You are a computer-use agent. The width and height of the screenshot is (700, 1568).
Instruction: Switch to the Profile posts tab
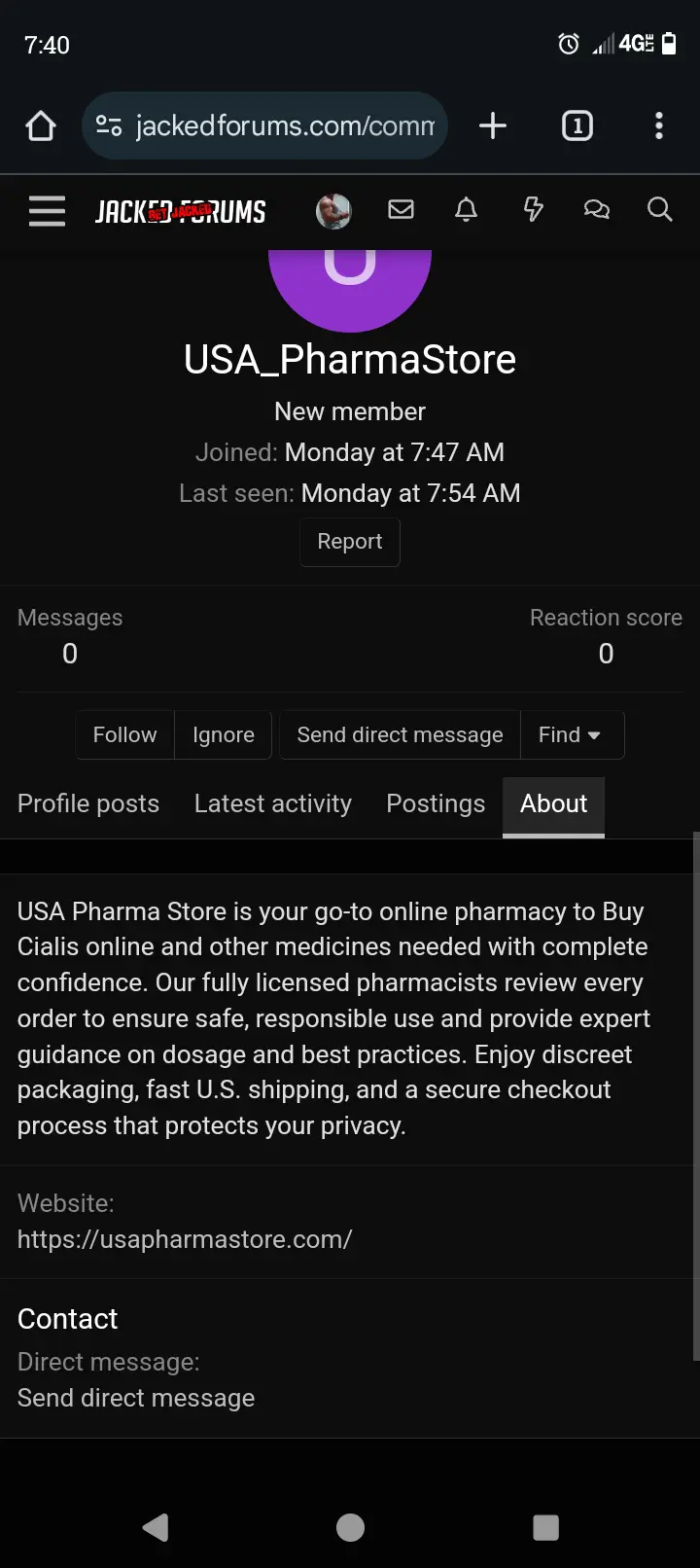coord(88,804)
